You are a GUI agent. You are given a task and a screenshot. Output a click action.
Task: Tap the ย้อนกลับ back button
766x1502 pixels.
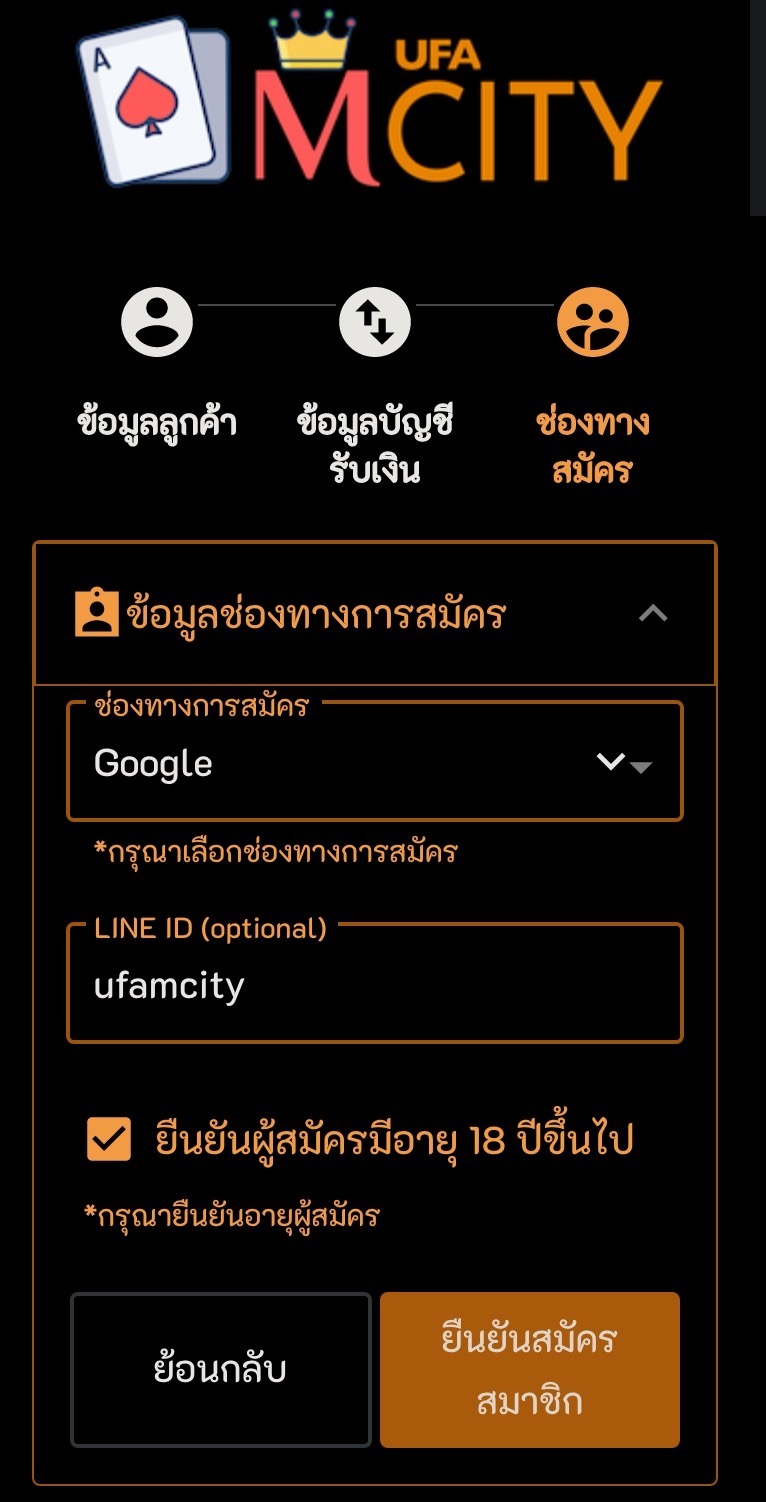click(221, 1369)
